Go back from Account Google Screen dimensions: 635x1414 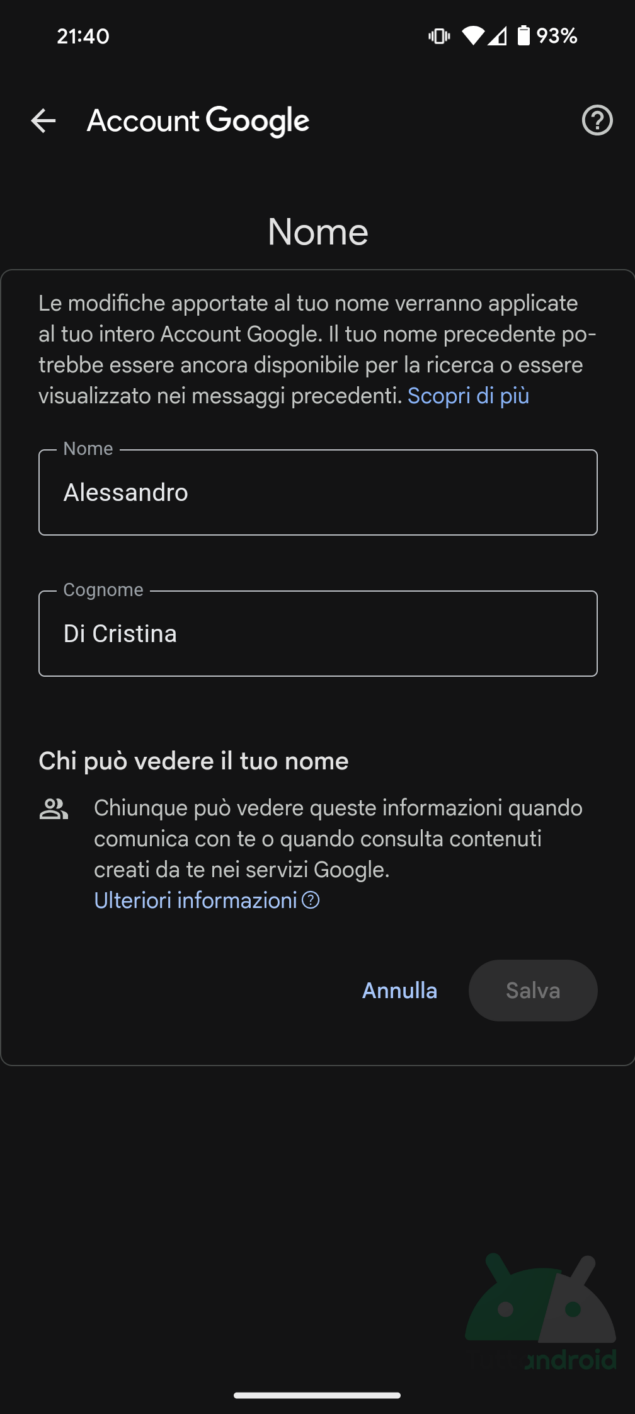(43, 121)
